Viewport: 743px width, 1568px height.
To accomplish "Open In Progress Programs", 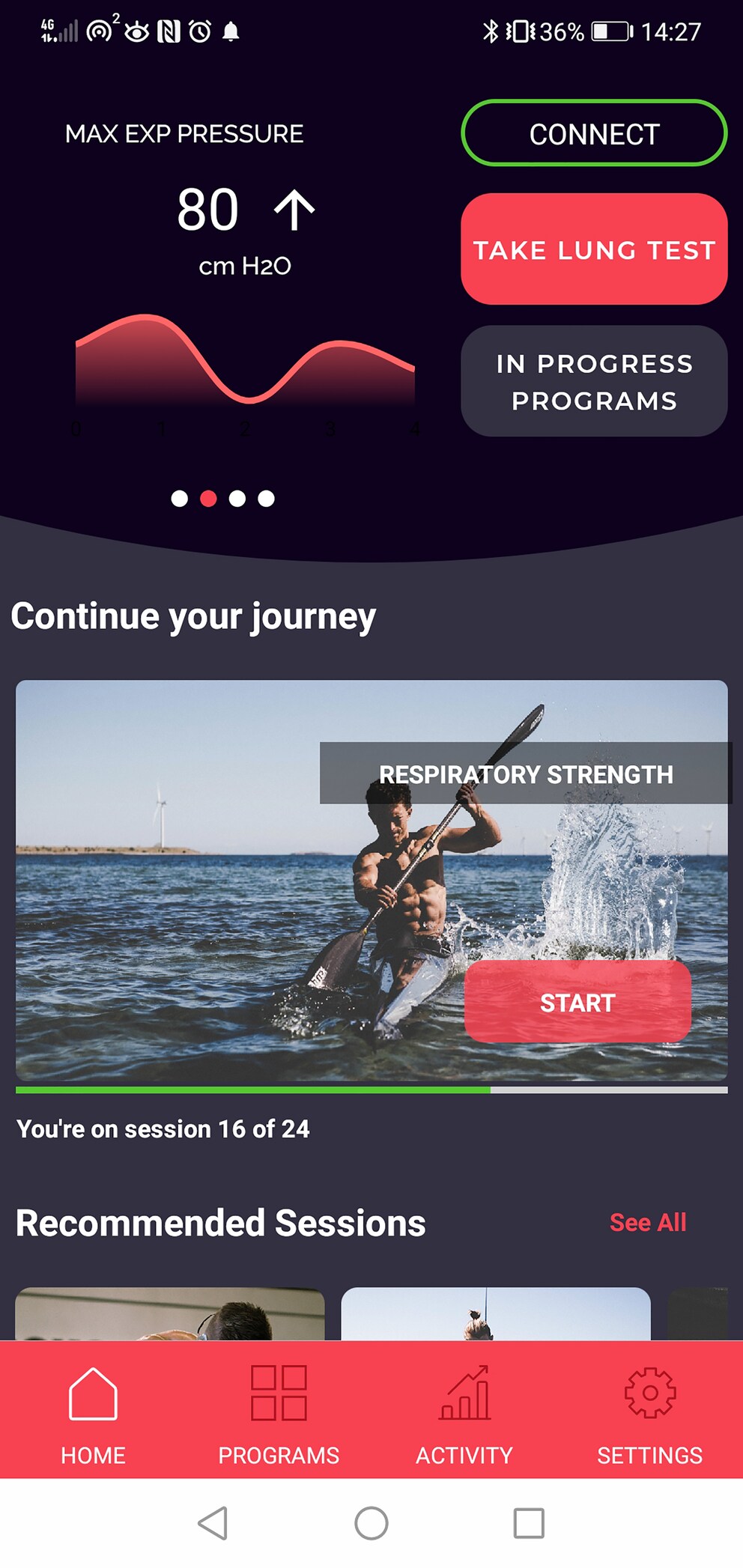I will 594,381.
